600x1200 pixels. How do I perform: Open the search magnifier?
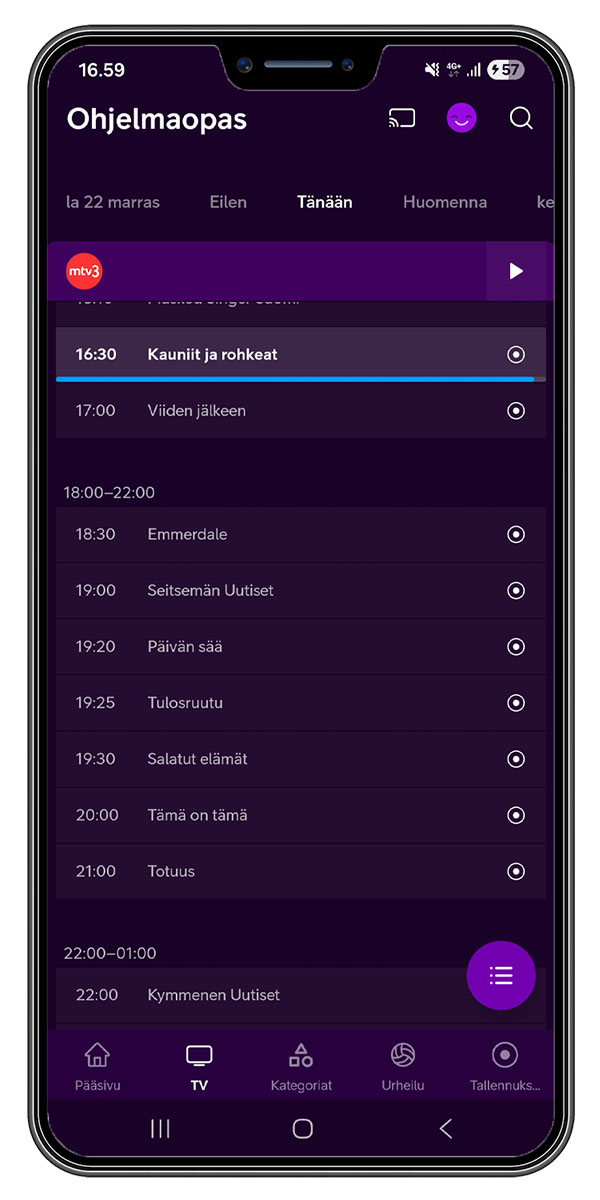(x=520, y=119)
